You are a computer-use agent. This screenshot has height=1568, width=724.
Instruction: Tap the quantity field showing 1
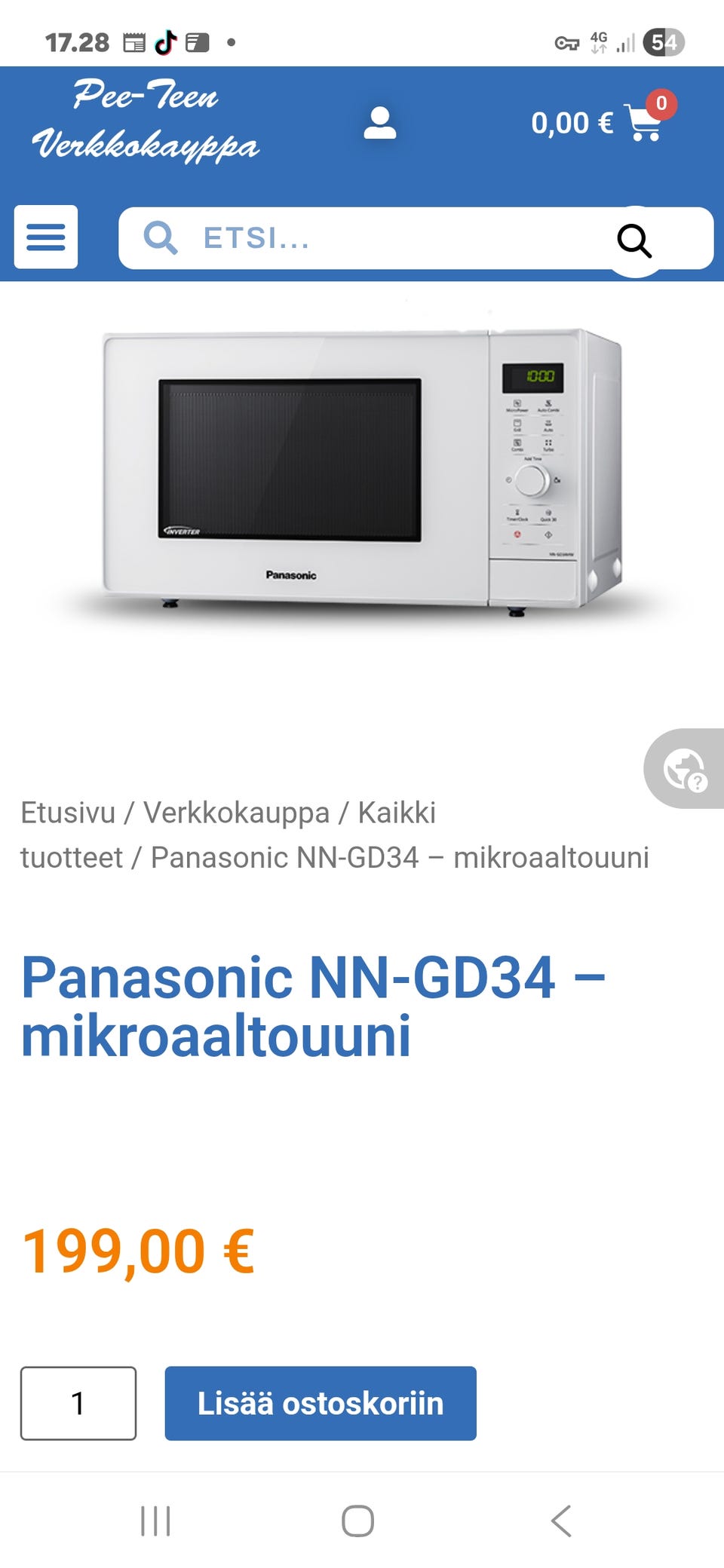[x=78, y=1403]
